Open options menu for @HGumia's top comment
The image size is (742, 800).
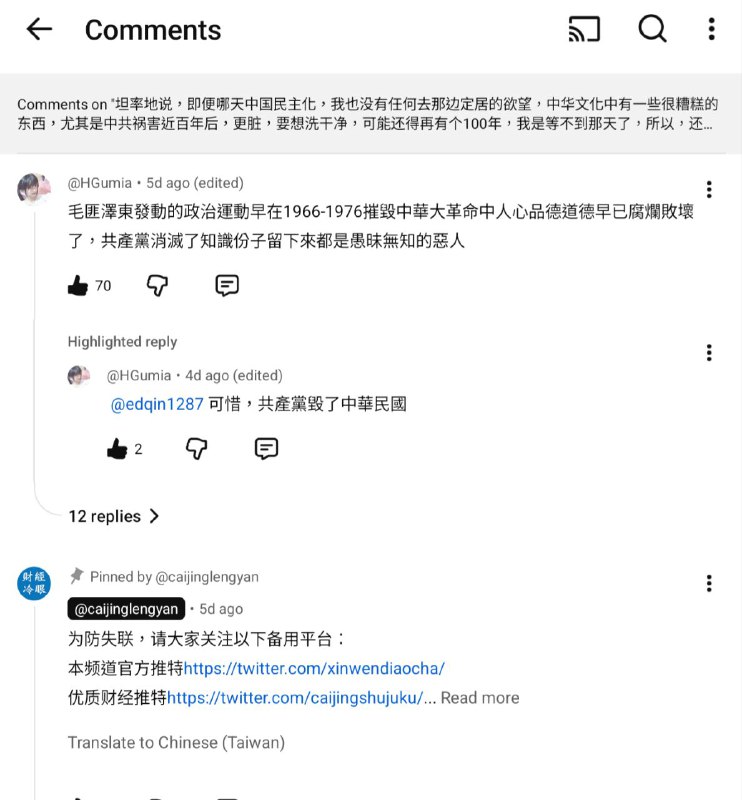[x=709, y=189]
